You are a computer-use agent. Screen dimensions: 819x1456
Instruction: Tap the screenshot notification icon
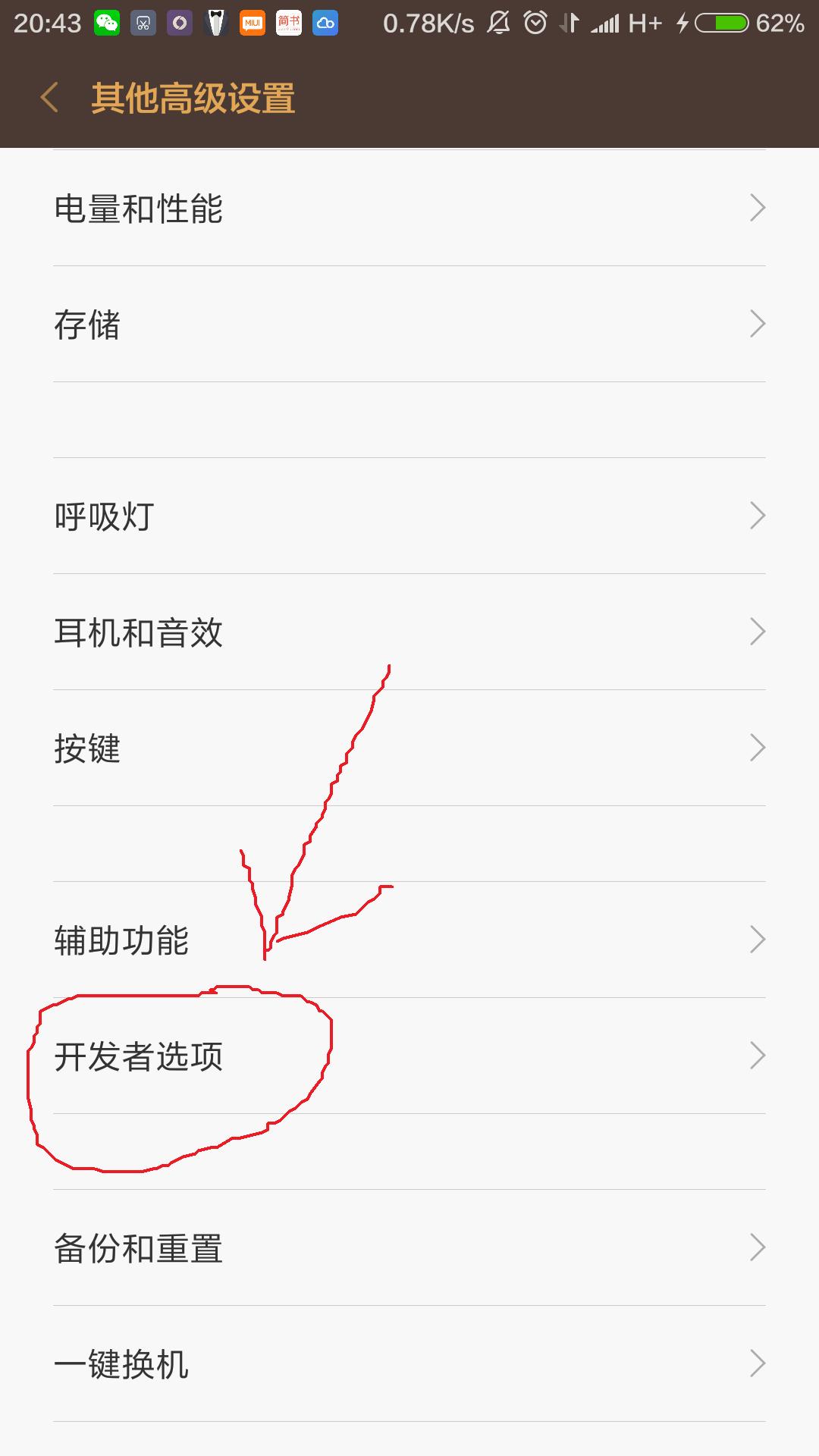[144, 23]
